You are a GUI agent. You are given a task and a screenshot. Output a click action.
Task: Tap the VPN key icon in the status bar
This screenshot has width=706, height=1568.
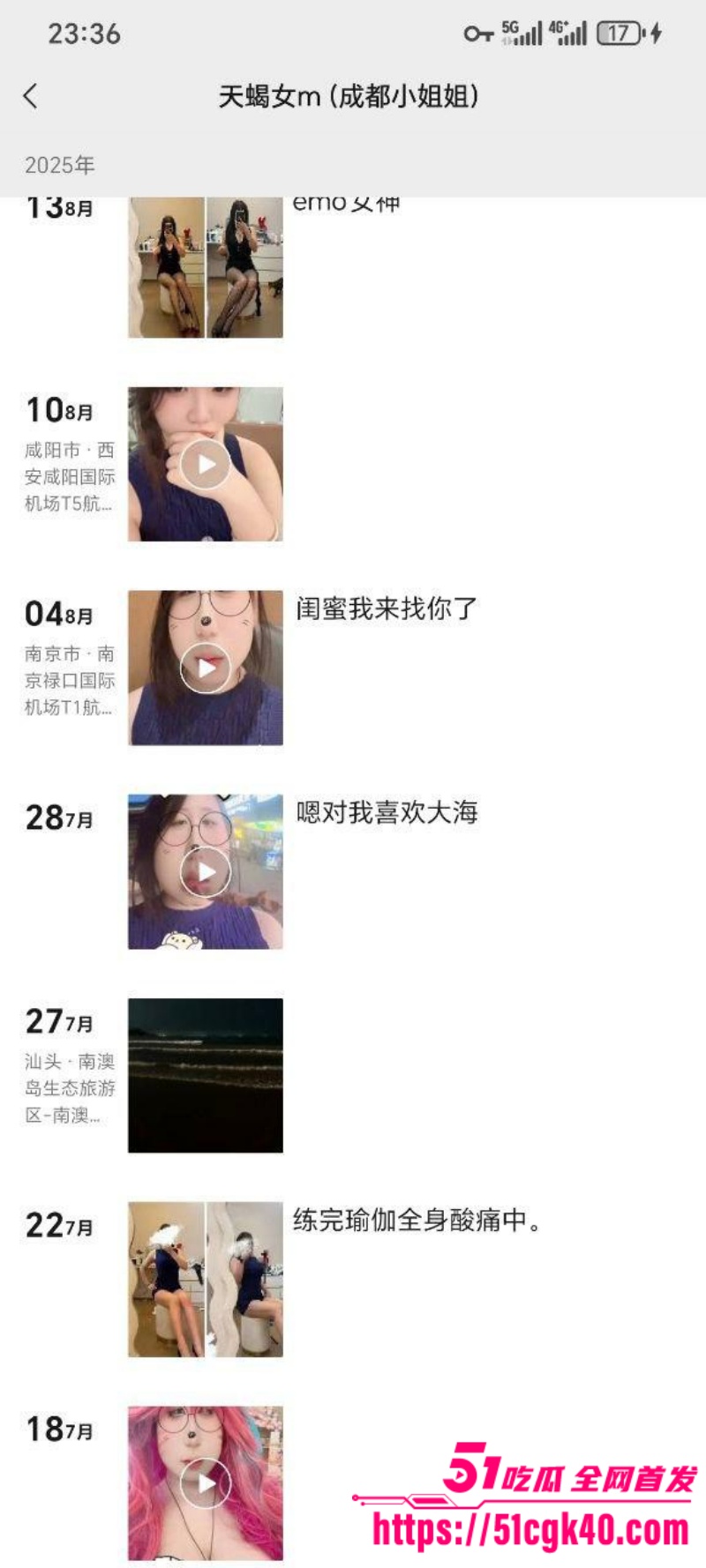pyautogui.click(x=479, y=31)
